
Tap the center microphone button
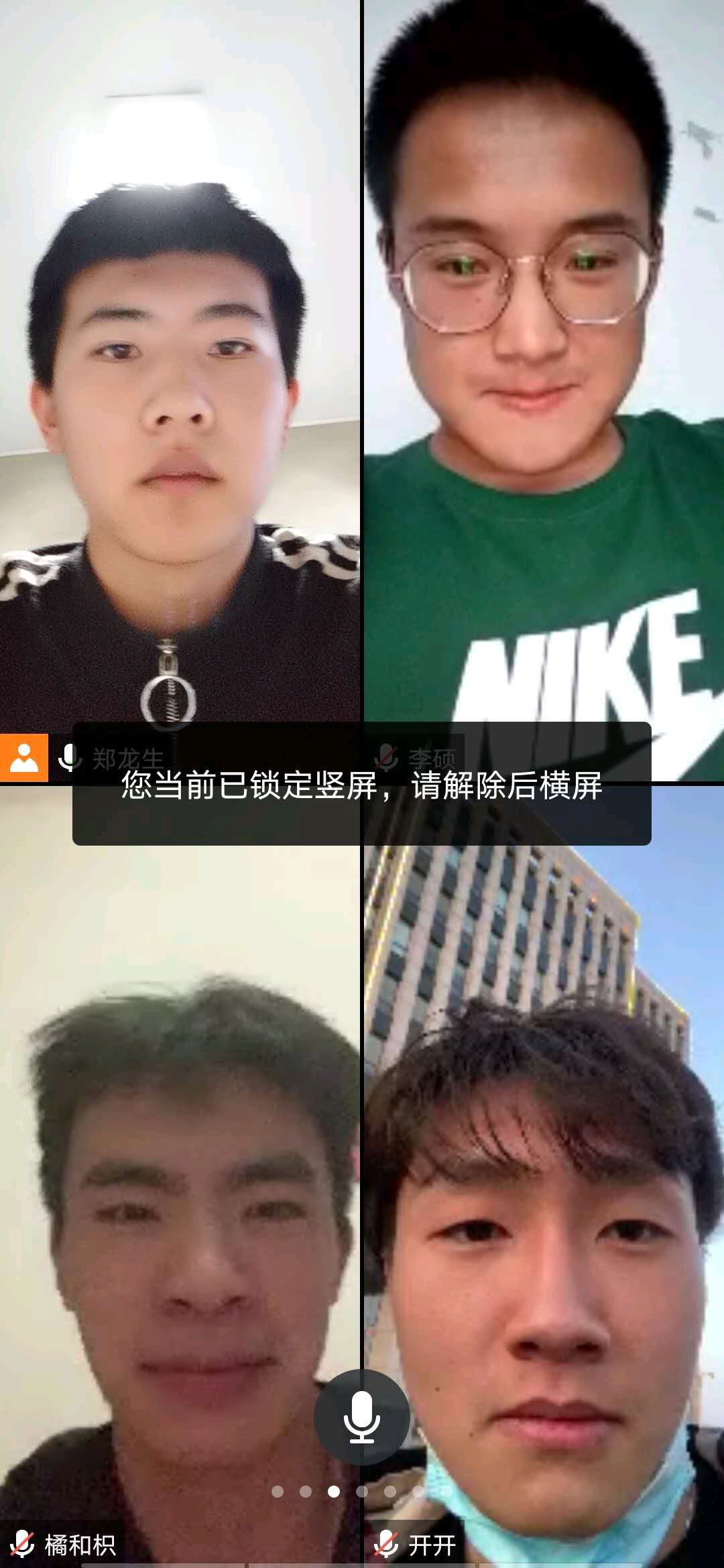click(x=361, y=1417)
